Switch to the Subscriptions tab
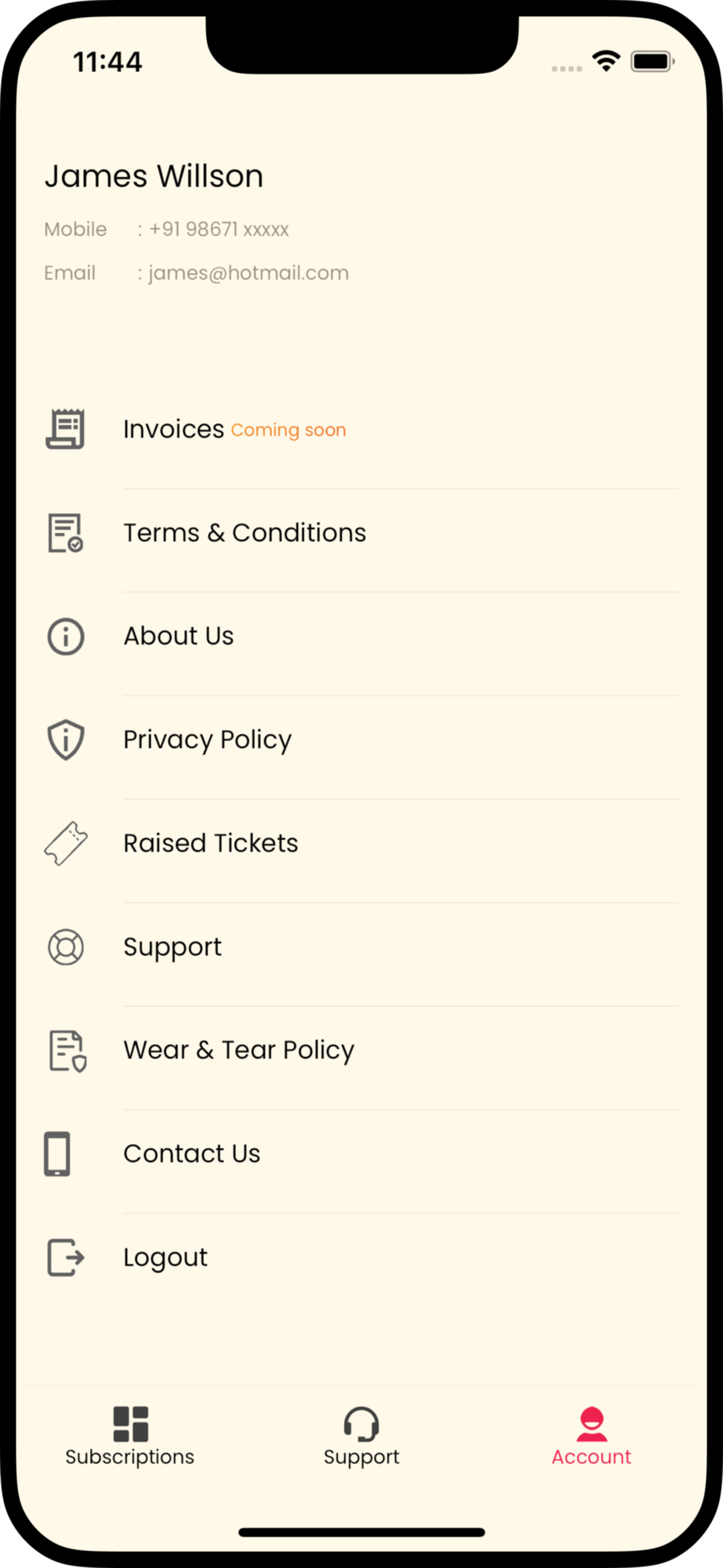 [130, 1436]
